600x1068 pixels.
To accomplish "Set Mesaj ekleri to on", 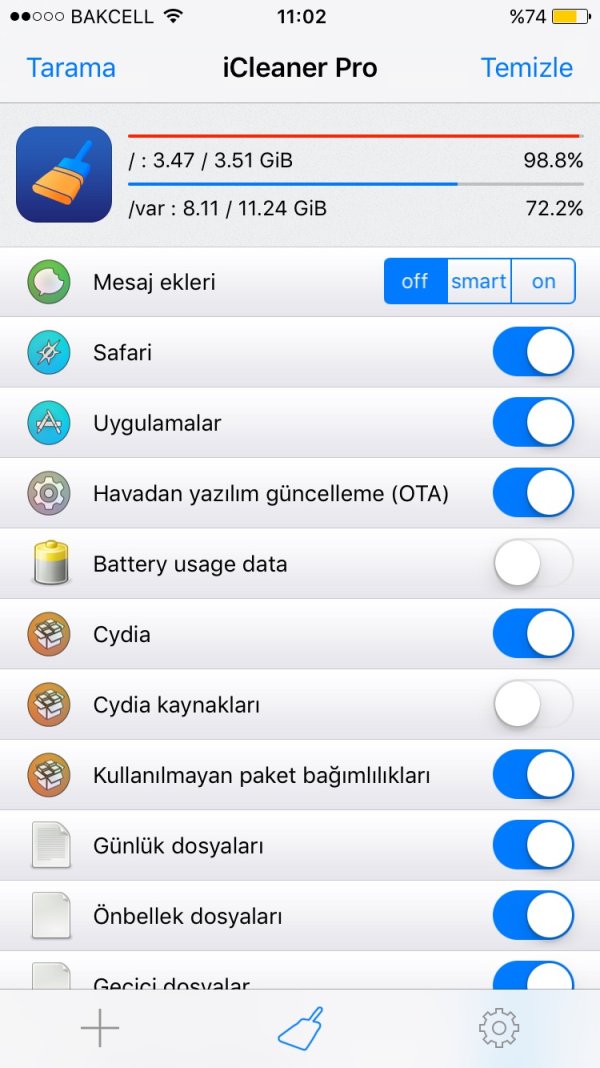I will click(543, 281).
